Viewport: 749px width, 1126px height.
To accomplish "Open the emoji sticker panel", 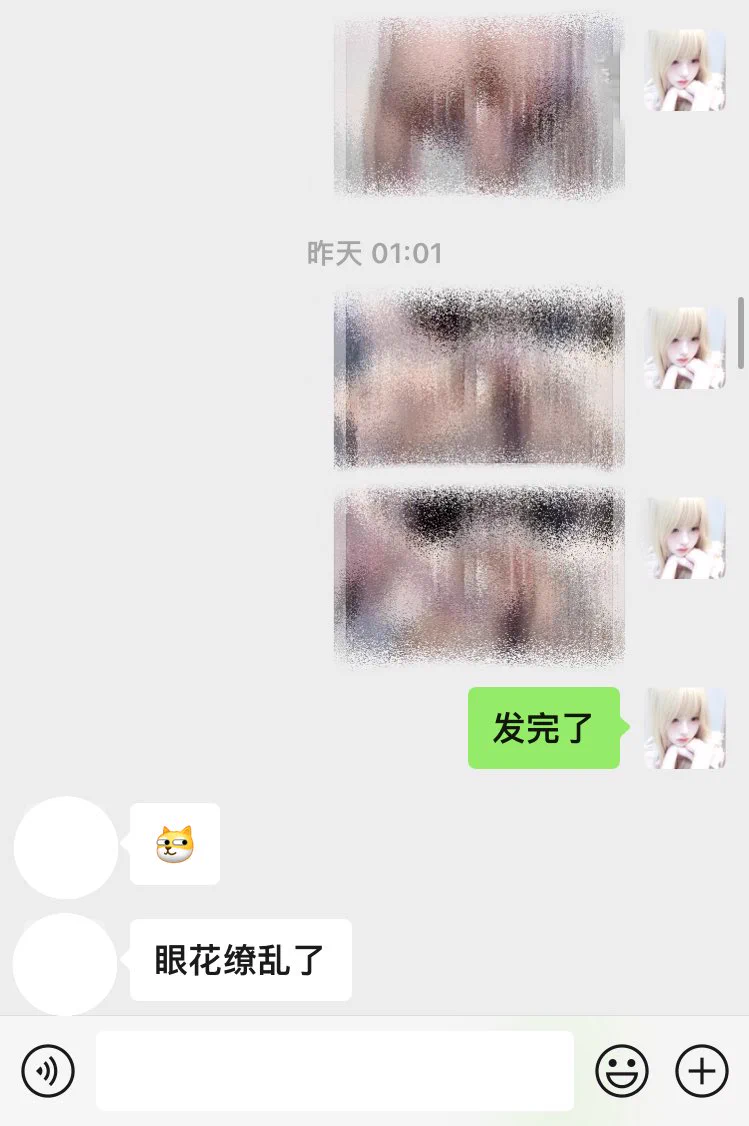I will (x=622, y=1071).
